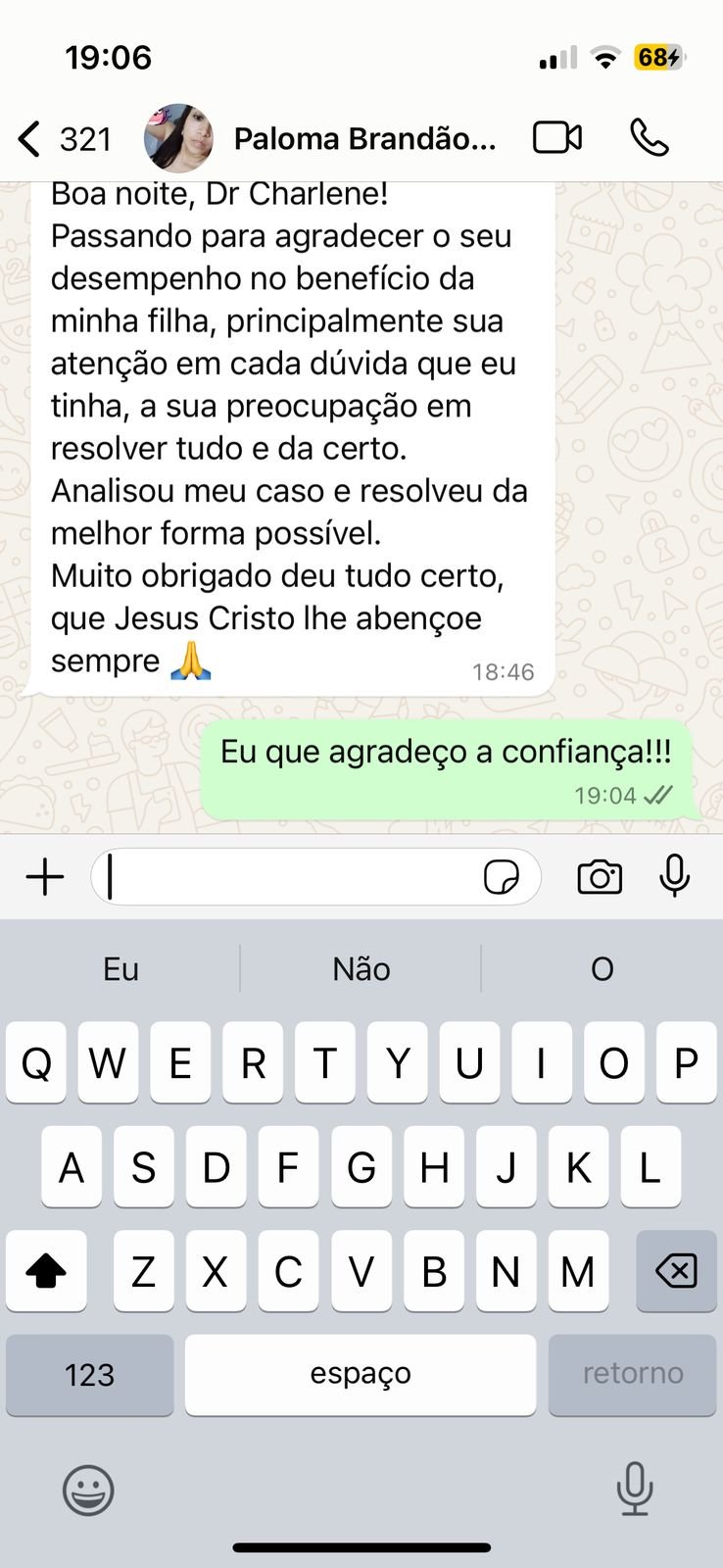
Task: Open the attachment plus menu
Action: click(45, 876)
